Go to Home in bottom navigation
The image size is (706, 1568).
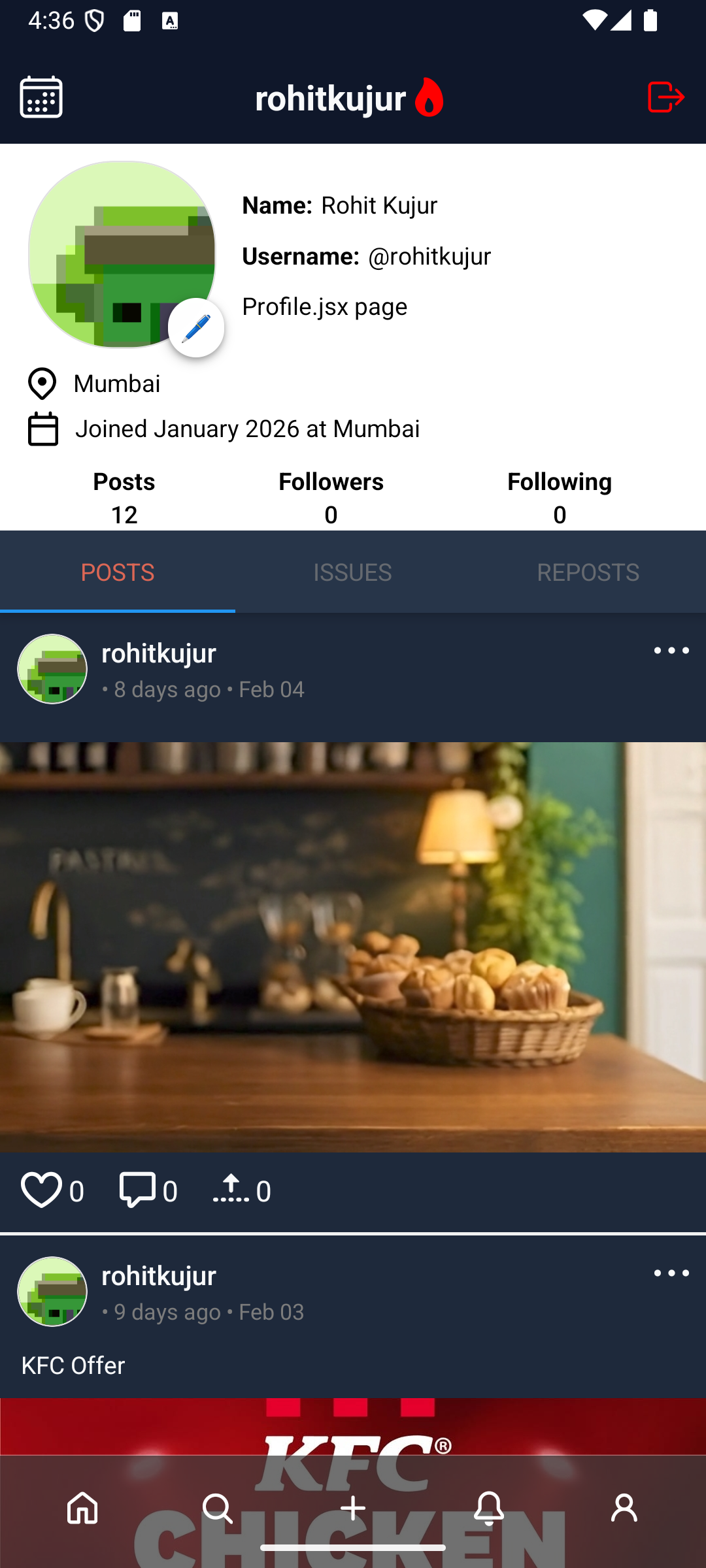82,1508
